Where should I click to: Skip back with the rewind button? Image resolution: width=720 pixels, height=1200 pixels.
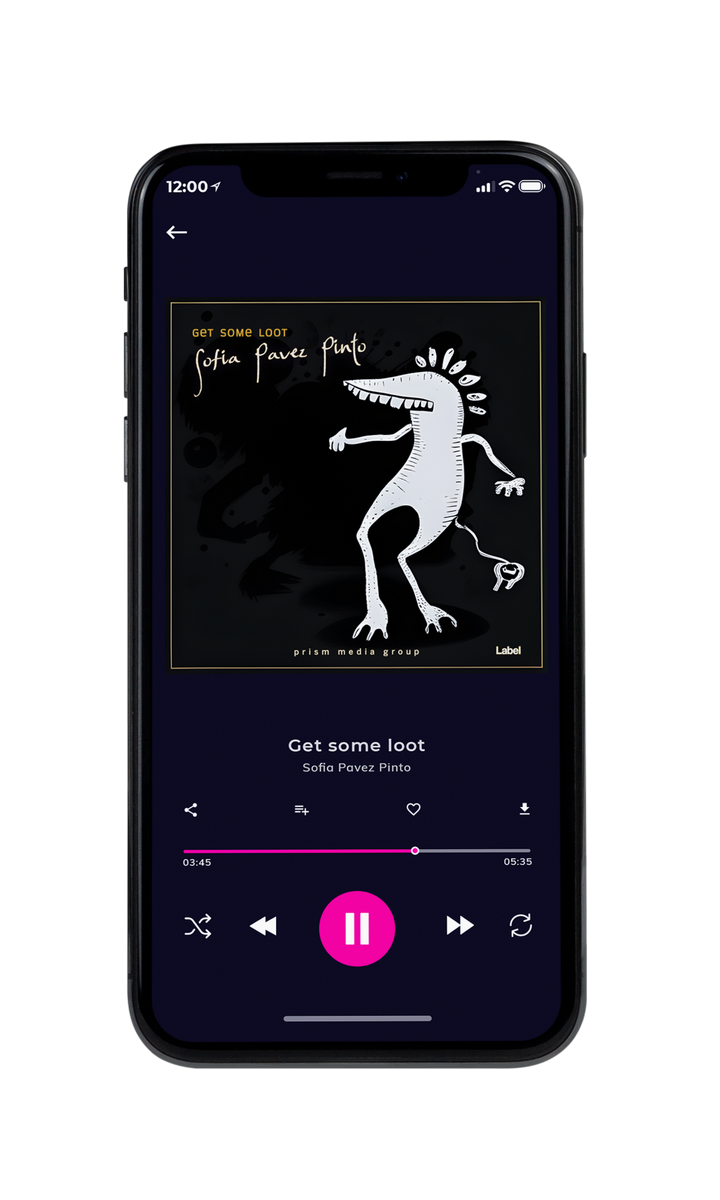point(263,926)
